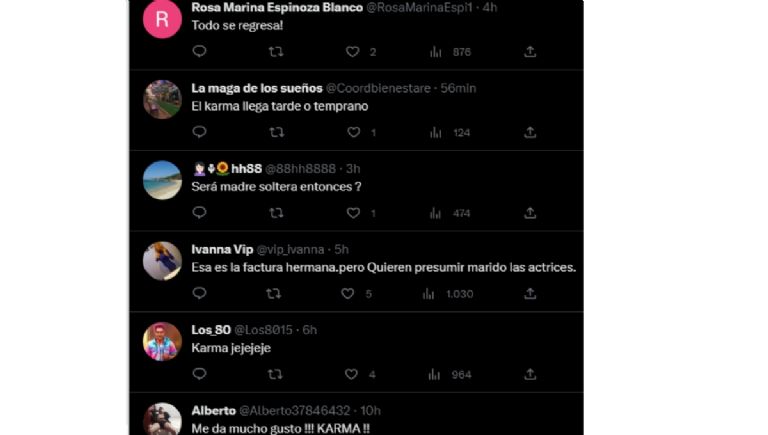Reply to Rosa Marina's 'Todo se regresa!' comment
768x435 pixels.
click(199, 51)
